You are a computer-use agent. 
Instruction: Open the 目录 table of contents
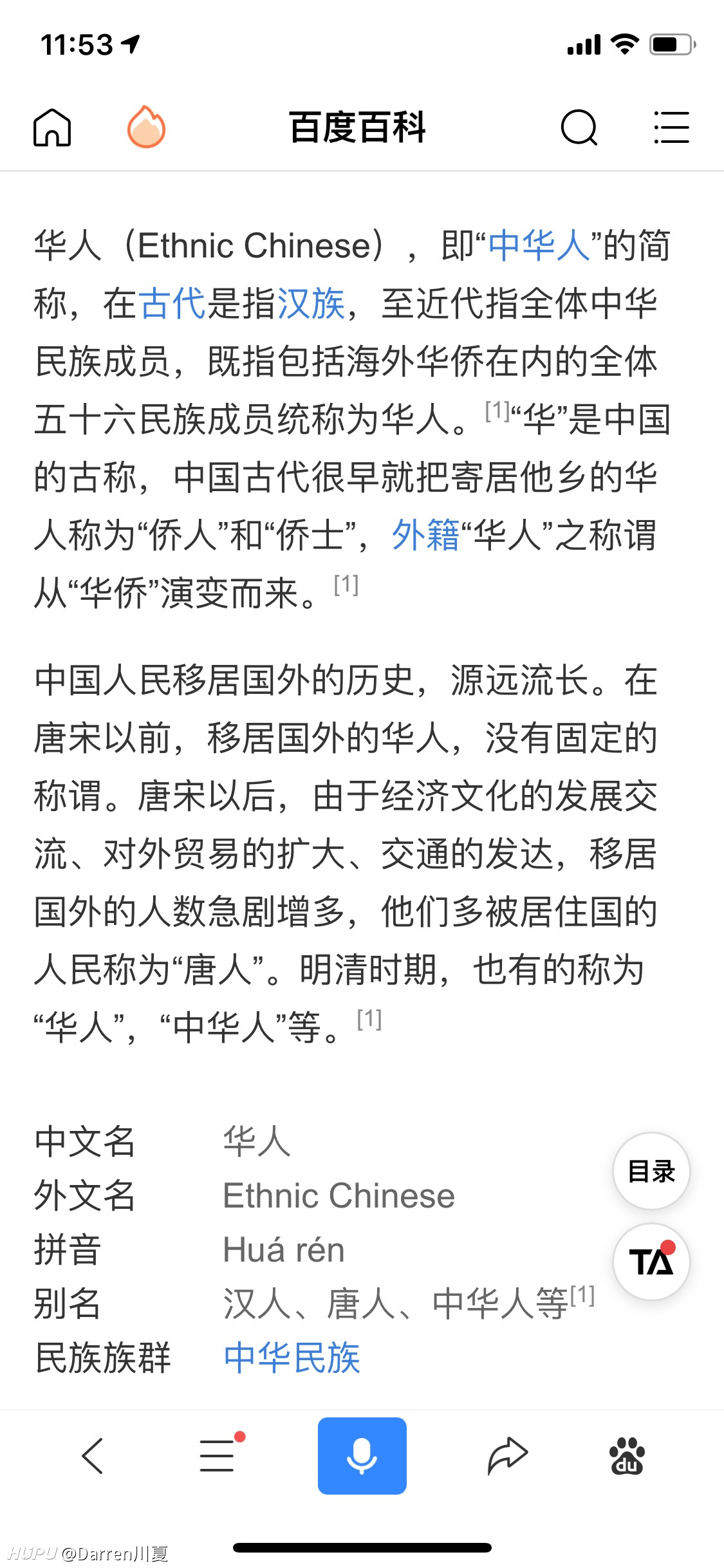[x=651, y=1171]
